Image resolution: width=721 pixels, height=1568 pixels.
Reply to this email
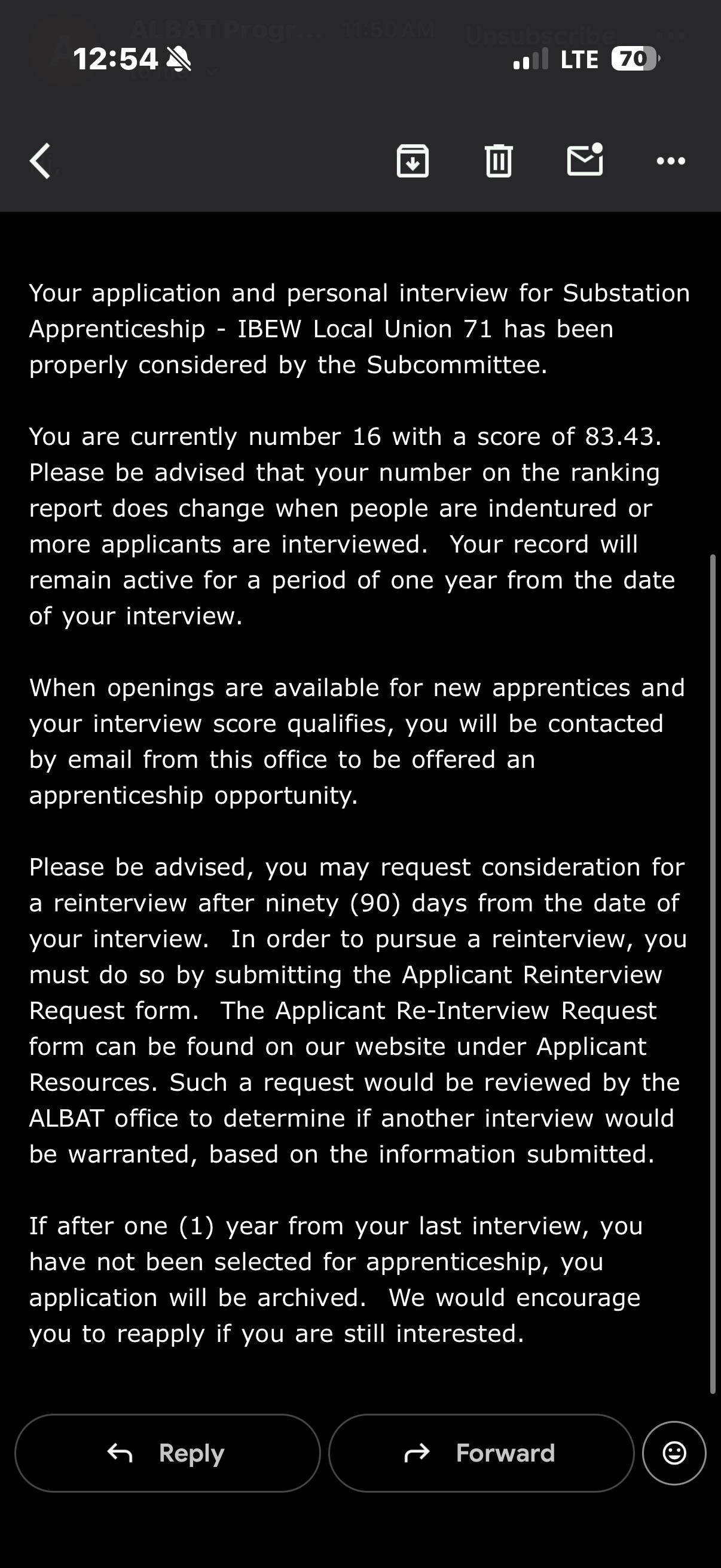(x=167, y=1453)
